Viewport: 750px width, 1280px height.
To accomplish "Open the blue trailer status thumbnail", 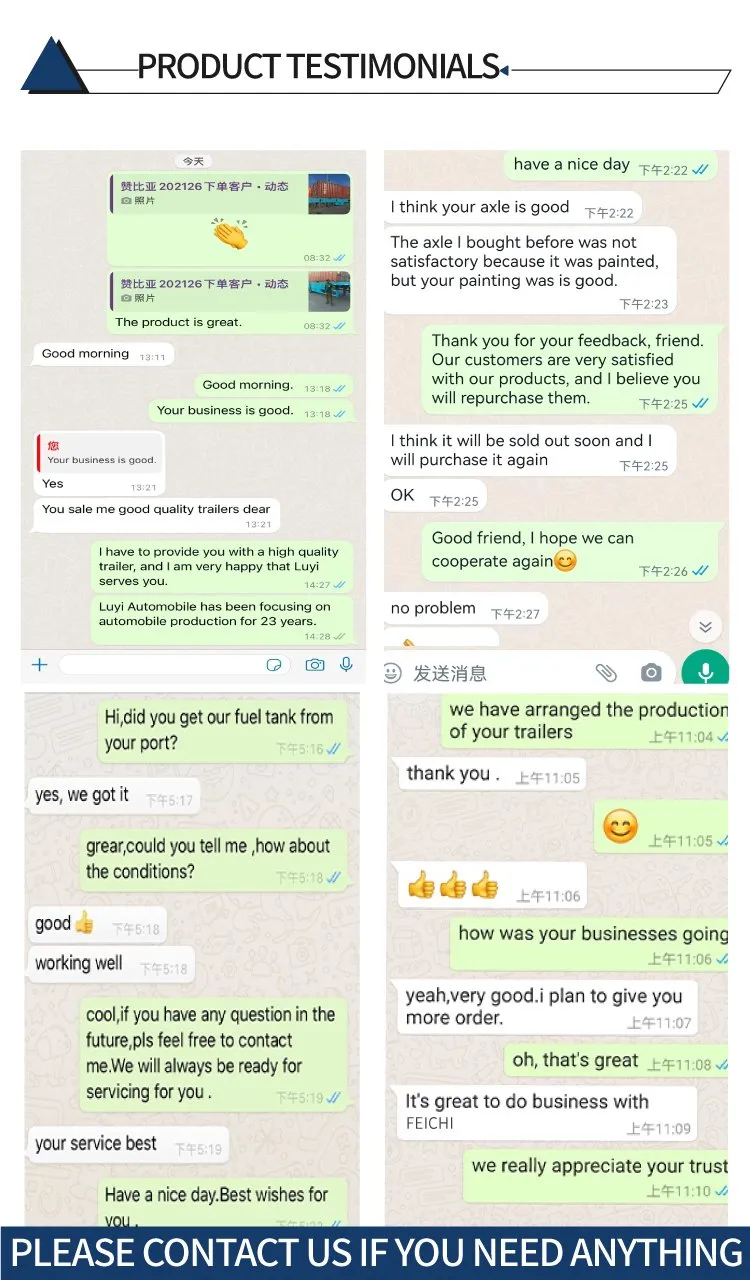I will (x=331, y=290).
